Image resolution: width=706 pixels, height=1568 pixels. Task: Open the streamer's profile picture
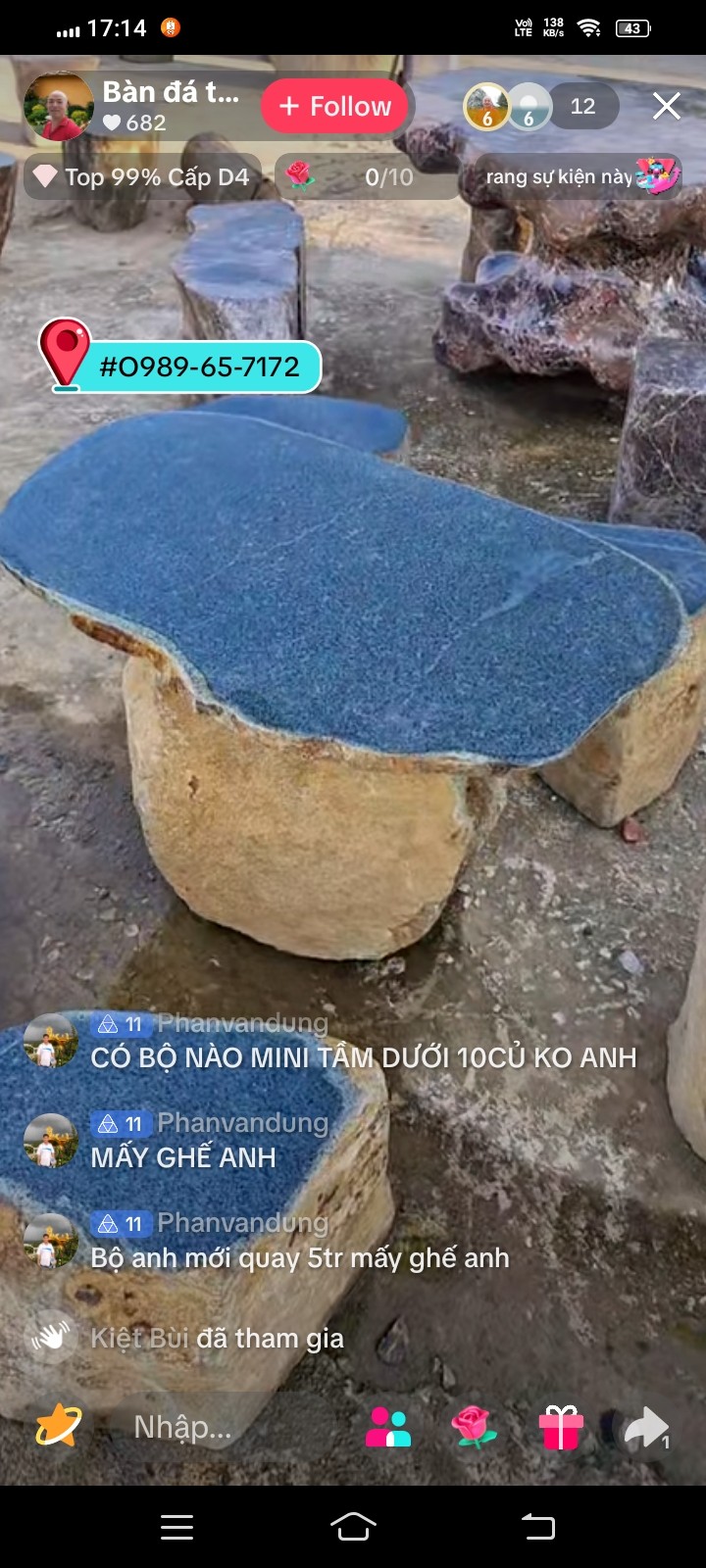click(59, 106)
